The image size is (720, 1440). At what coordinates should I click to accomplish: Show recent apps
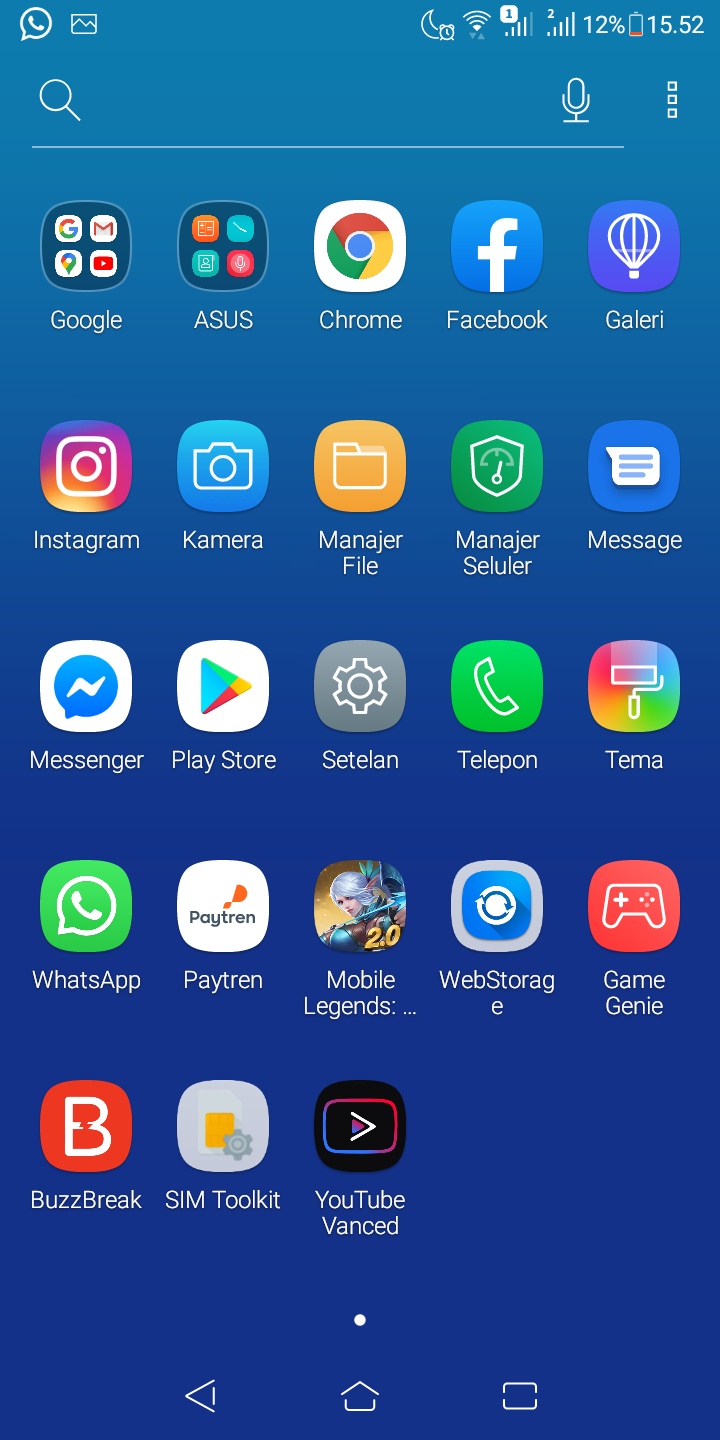click(x=520, y=1396)
